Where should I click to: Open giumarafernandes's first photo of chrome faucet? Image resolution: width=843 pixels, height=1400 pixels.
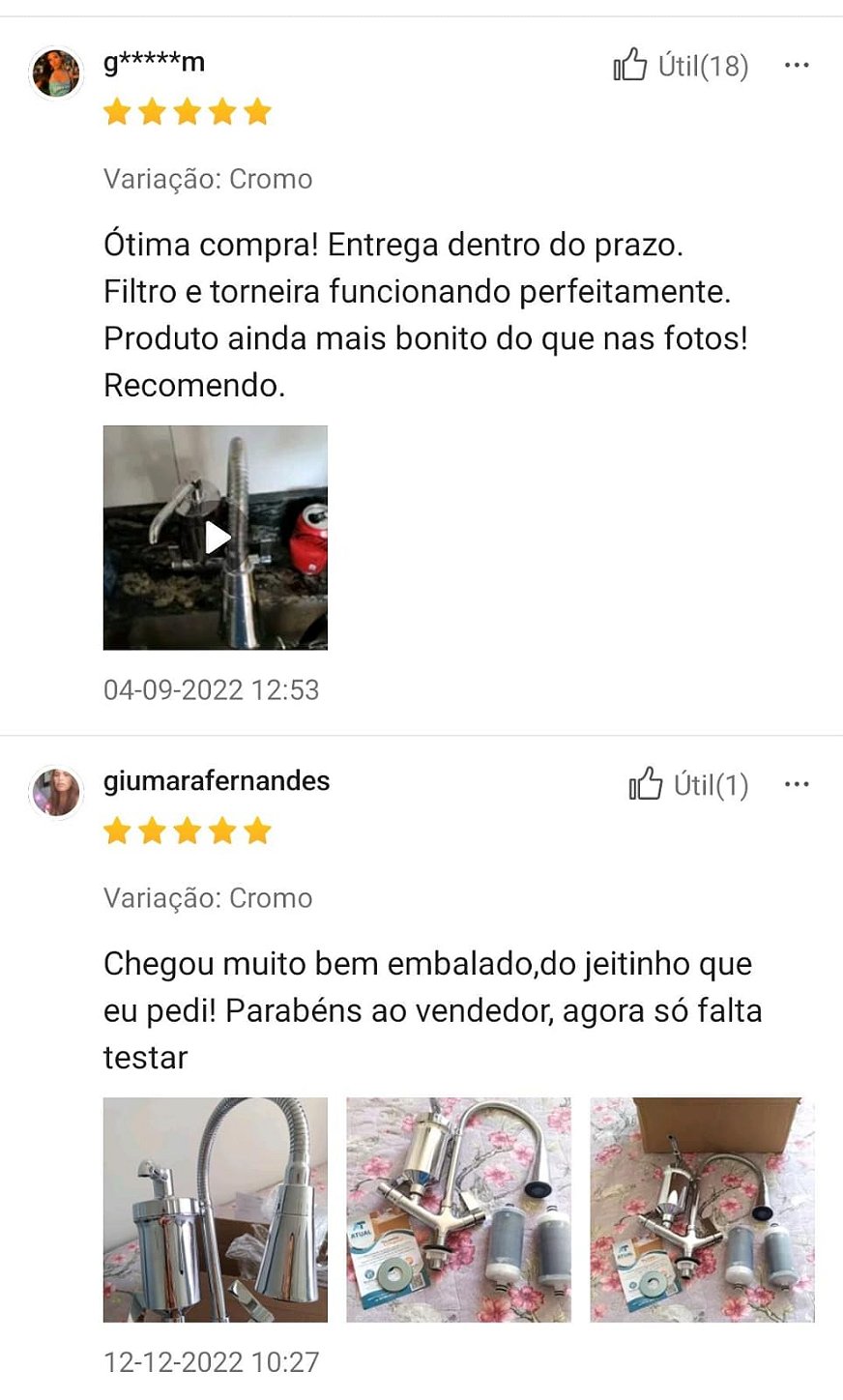[x=216, y=1210]
